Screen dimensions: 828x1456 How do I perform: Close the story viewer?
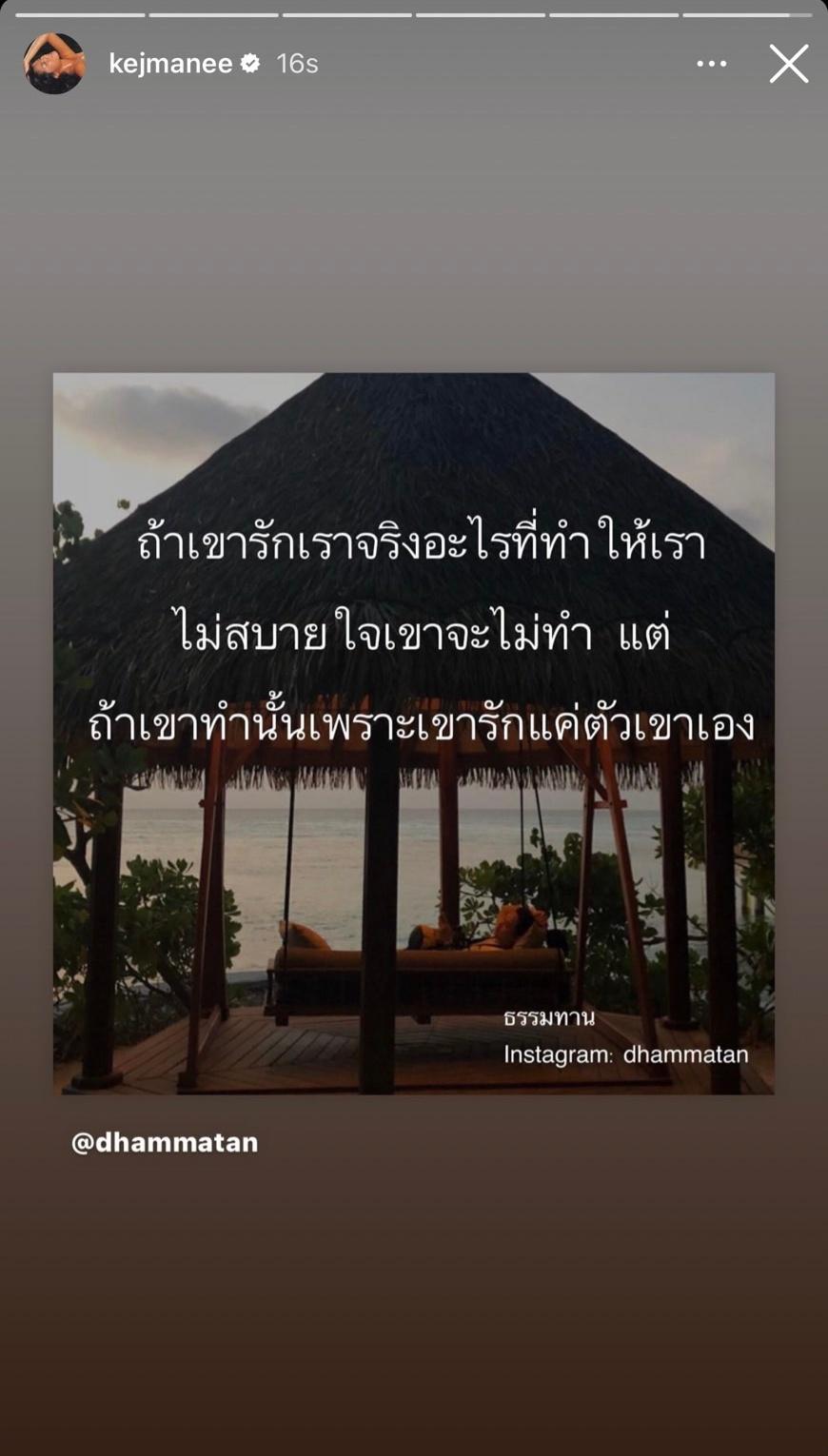pos(788,64)
